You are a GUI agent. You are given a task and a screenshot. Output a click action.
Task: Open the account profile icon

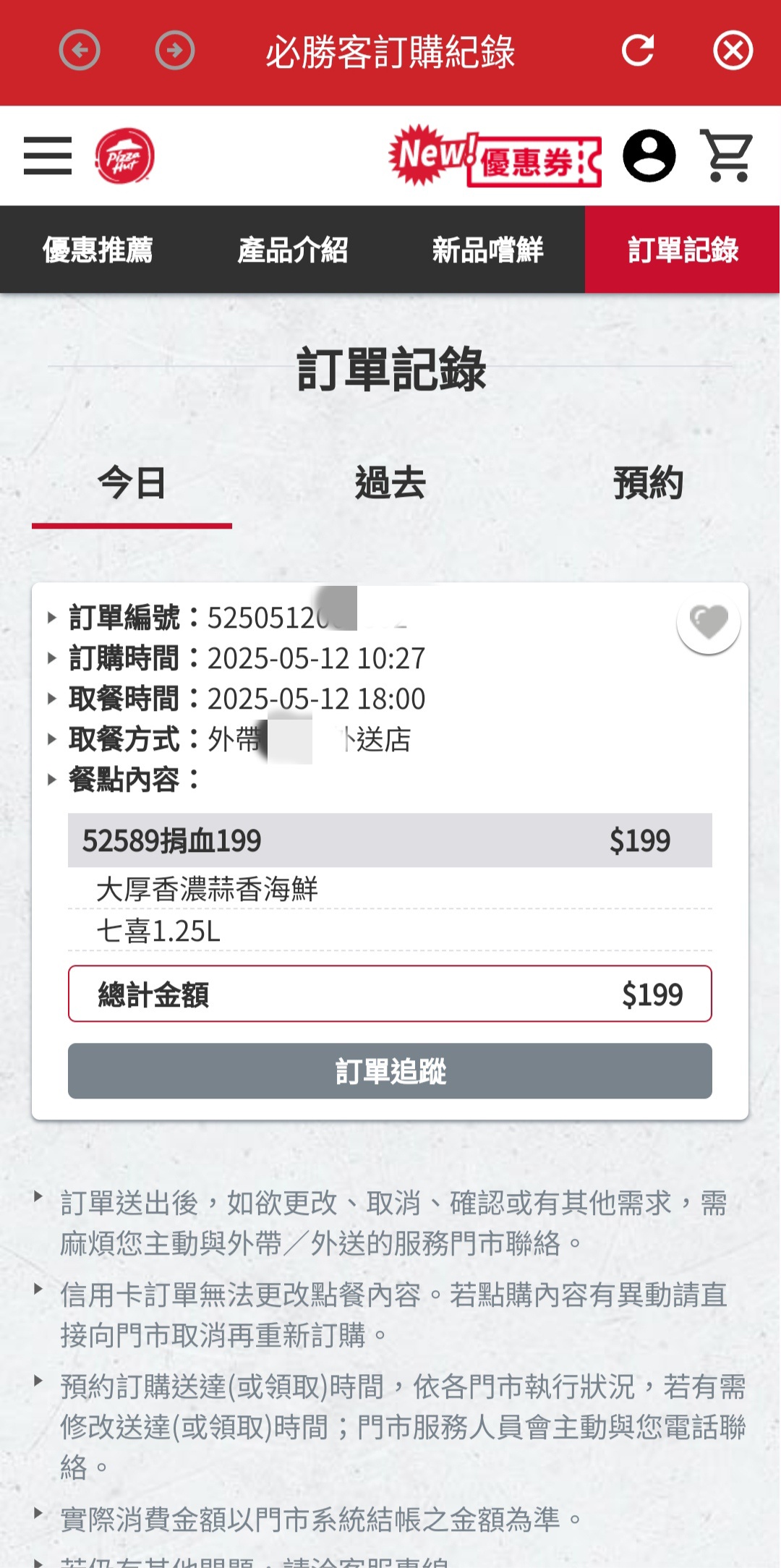click(x=649, y=155)
